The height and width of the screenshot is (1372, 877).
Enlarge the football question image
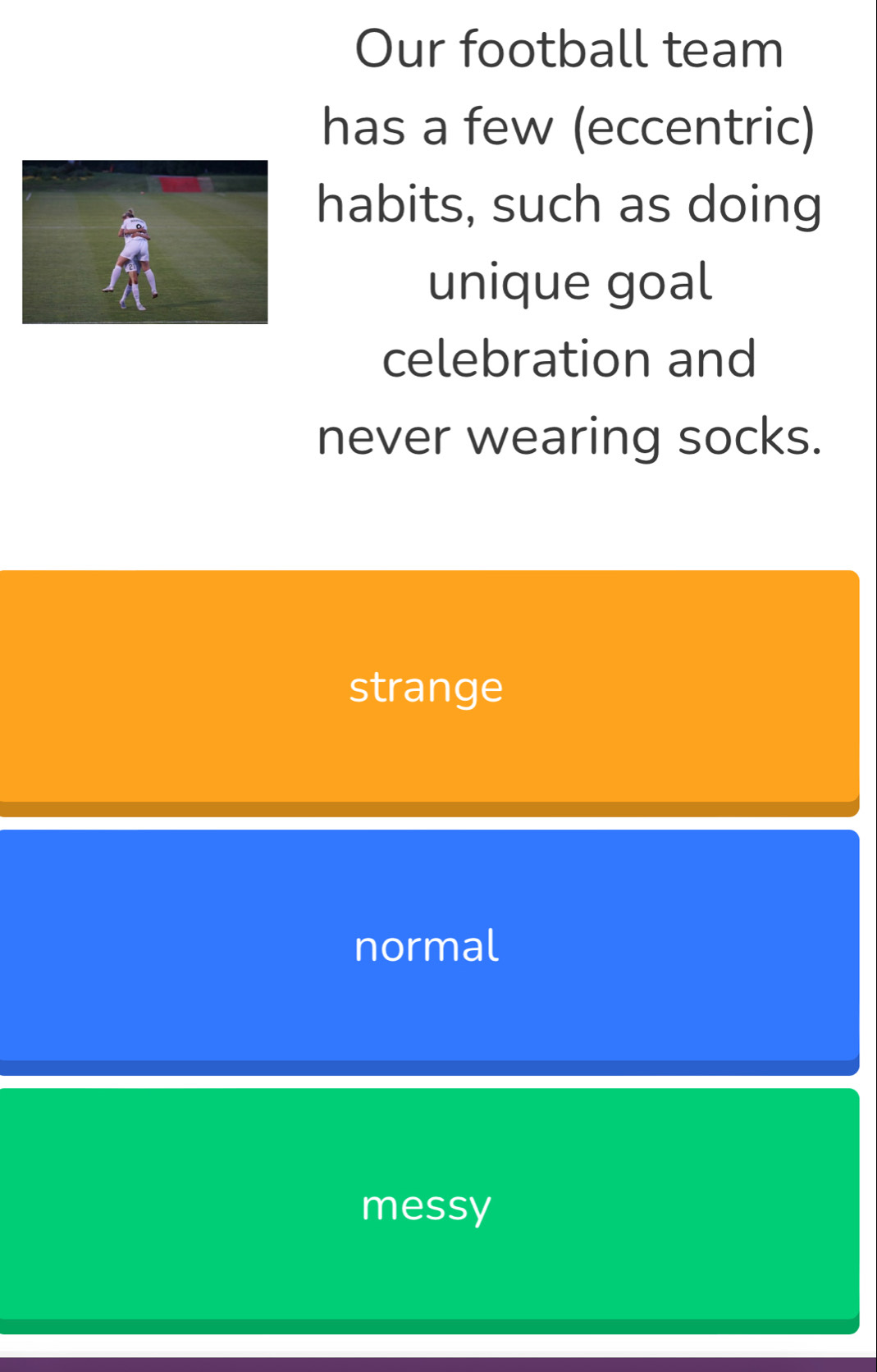point(145,242)
